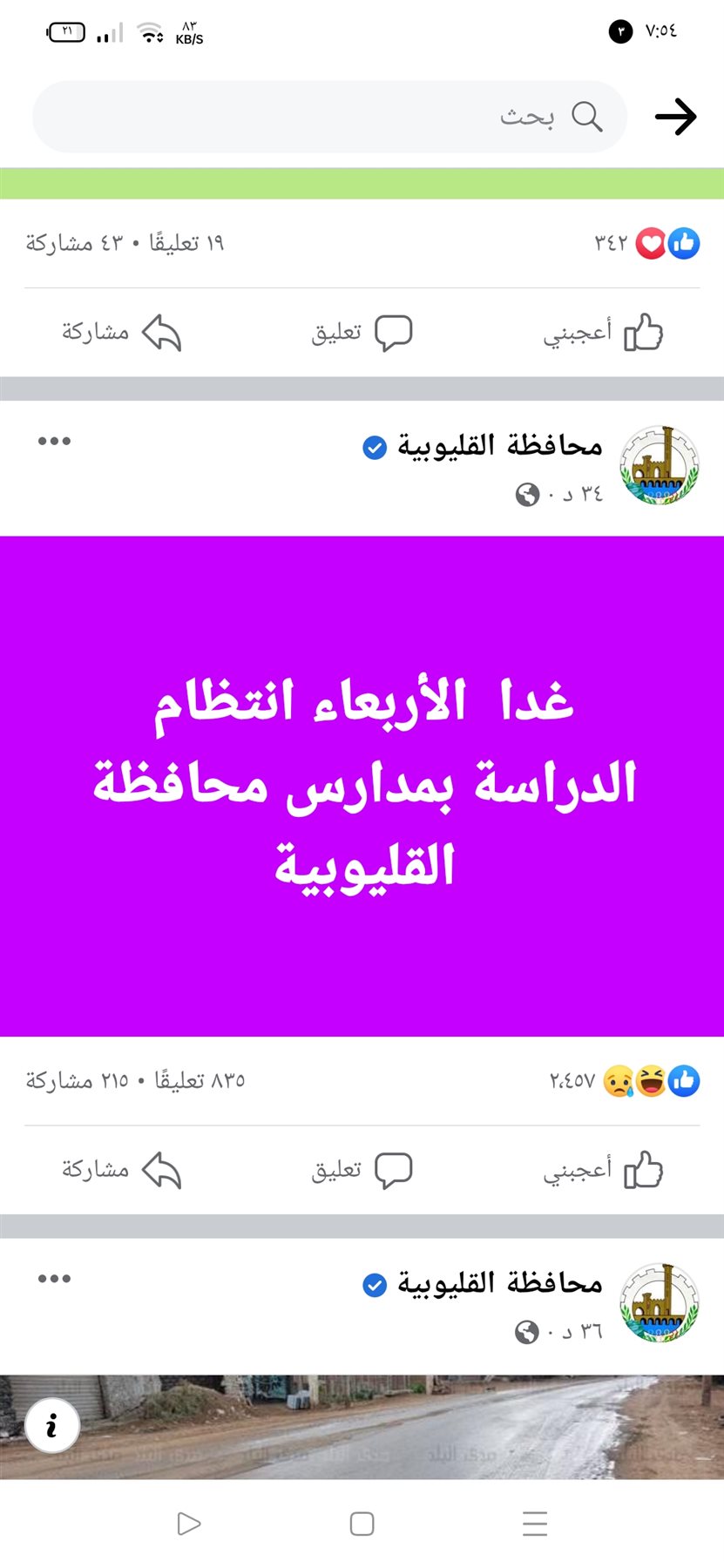Screen dimensions: 724x1568
Task: Open محافظة القليوبية page from ٣٤ د post
Action: tap(499, 446)
